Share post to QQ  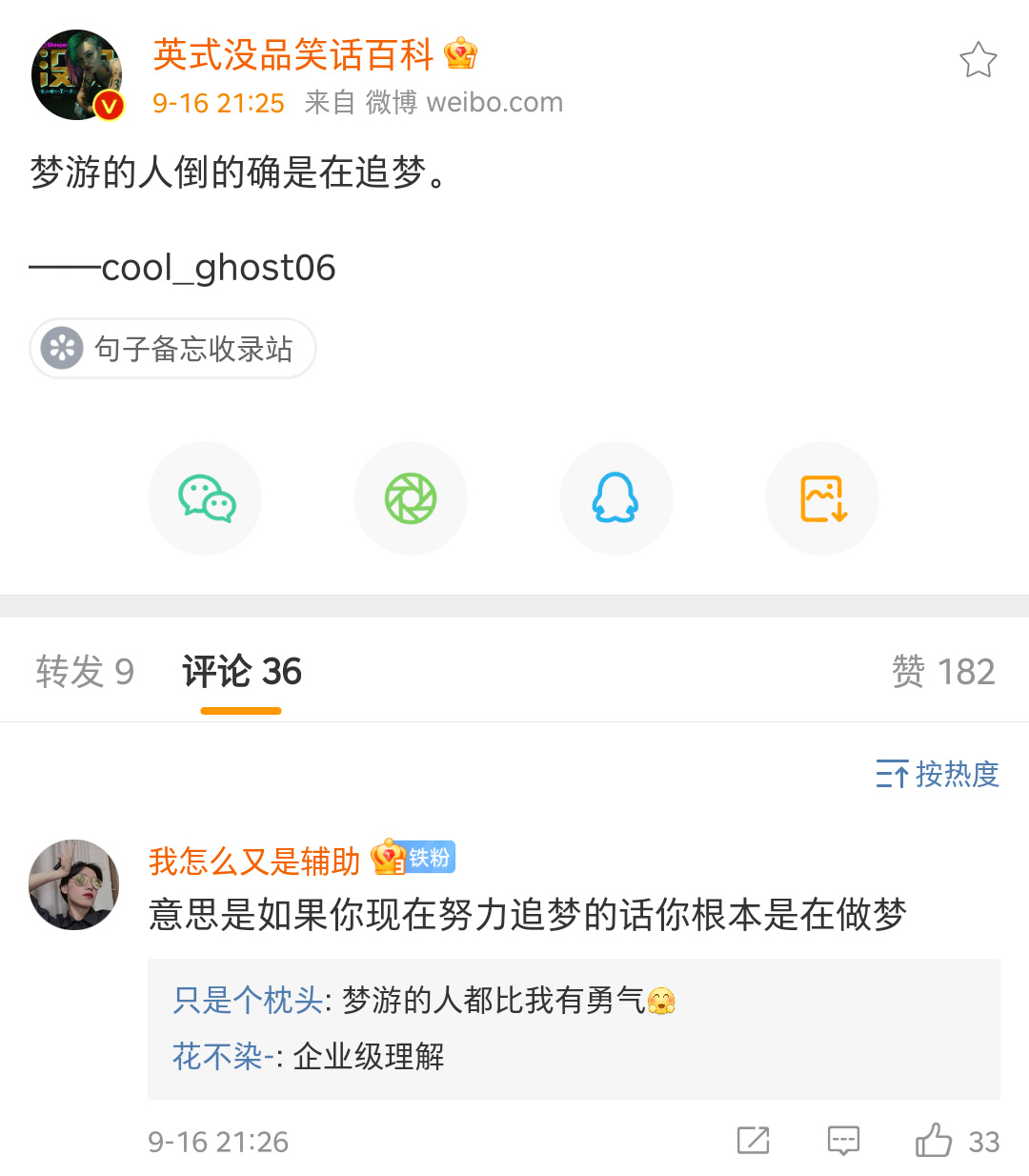pyautogui.click(x=615, y=498)
